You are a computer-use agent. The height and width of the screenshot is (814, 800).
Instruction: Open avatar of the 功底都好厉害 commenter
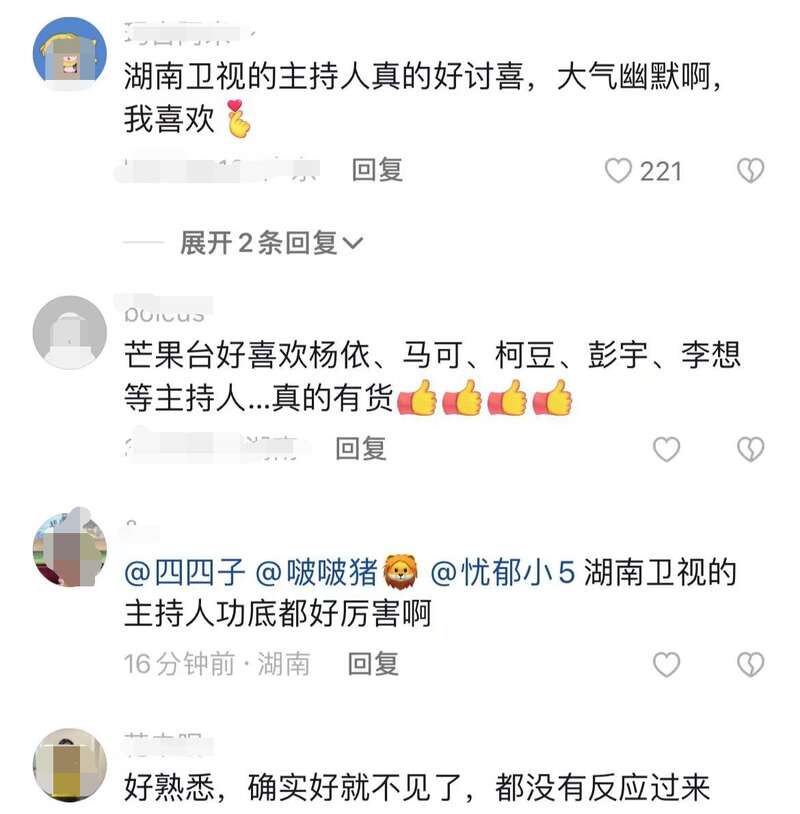point(70,549)
